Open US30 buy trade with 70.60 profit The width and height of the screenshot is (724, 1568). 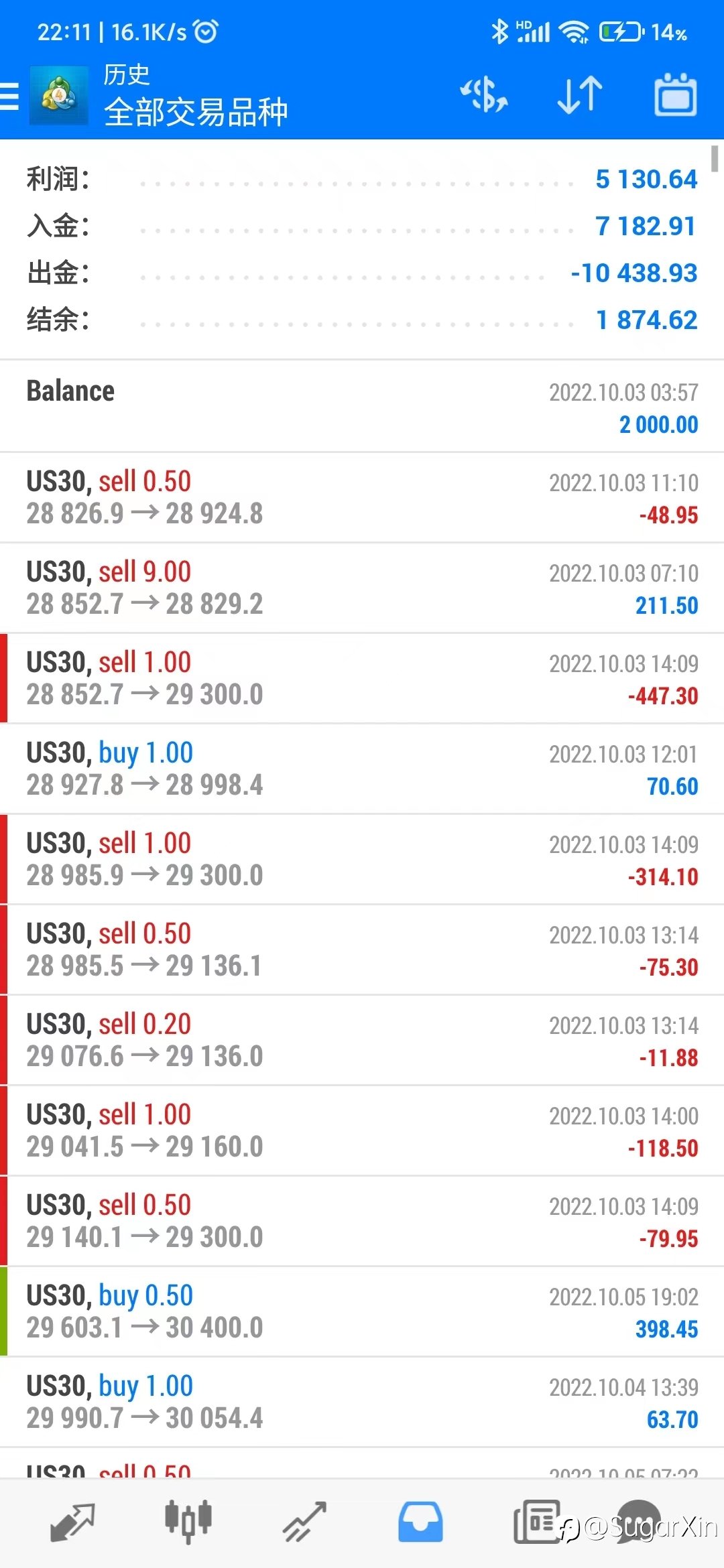click(x=362, y=769)
